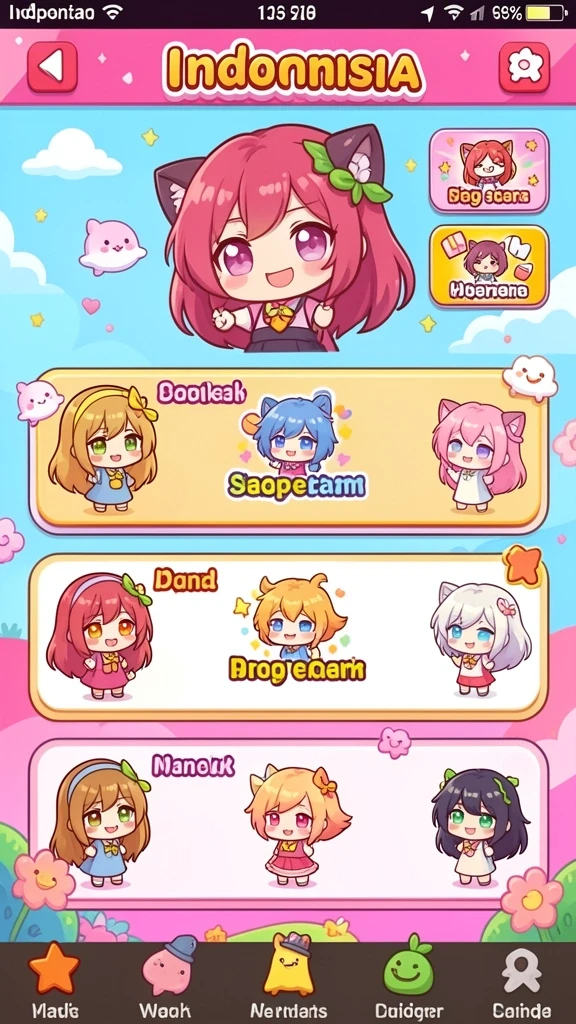Open the Saopetam character card

point(287,450)
